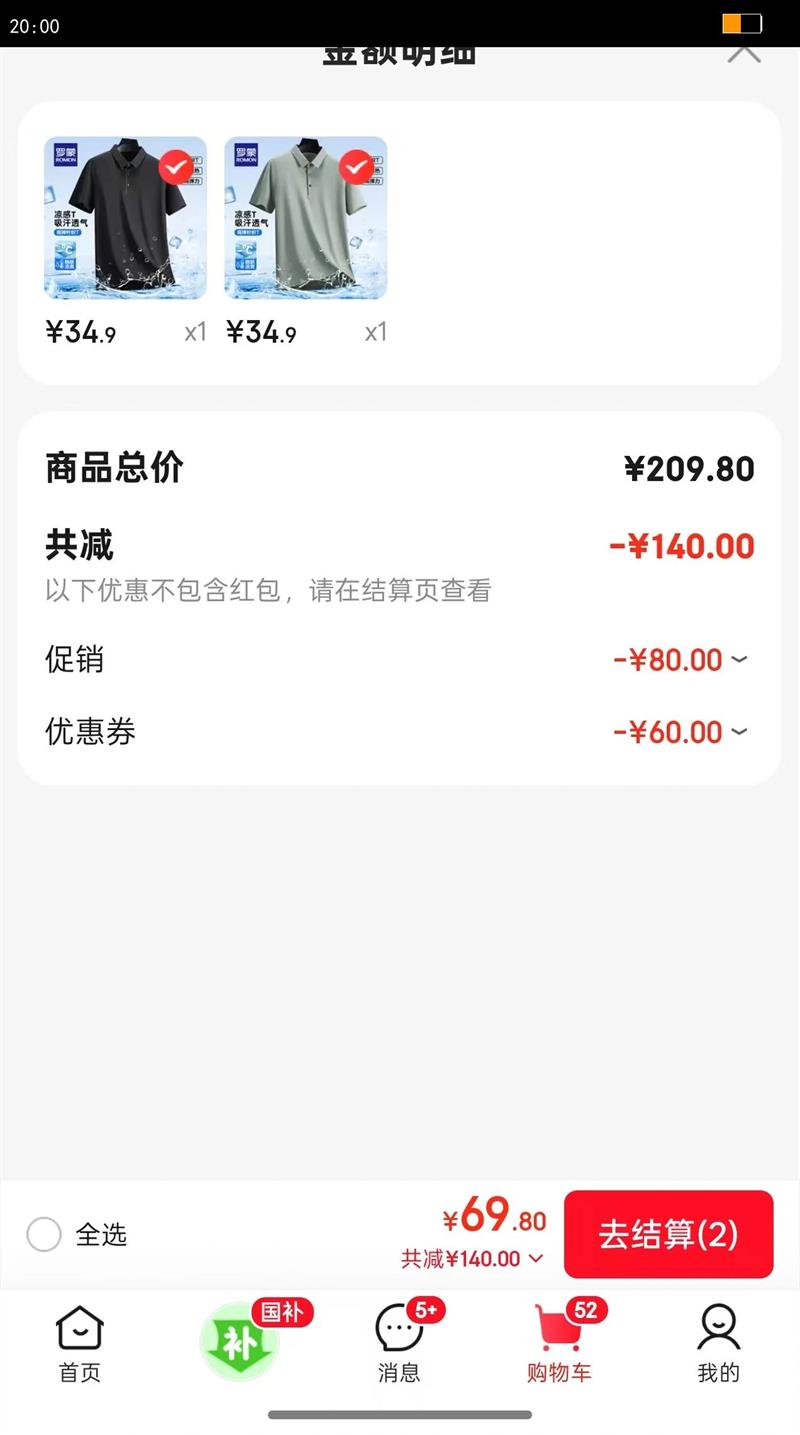The width and height of the screenshot is (800, 1435).
Task: Select the 购物车 tab
Action: click(x=559, y=1343)
